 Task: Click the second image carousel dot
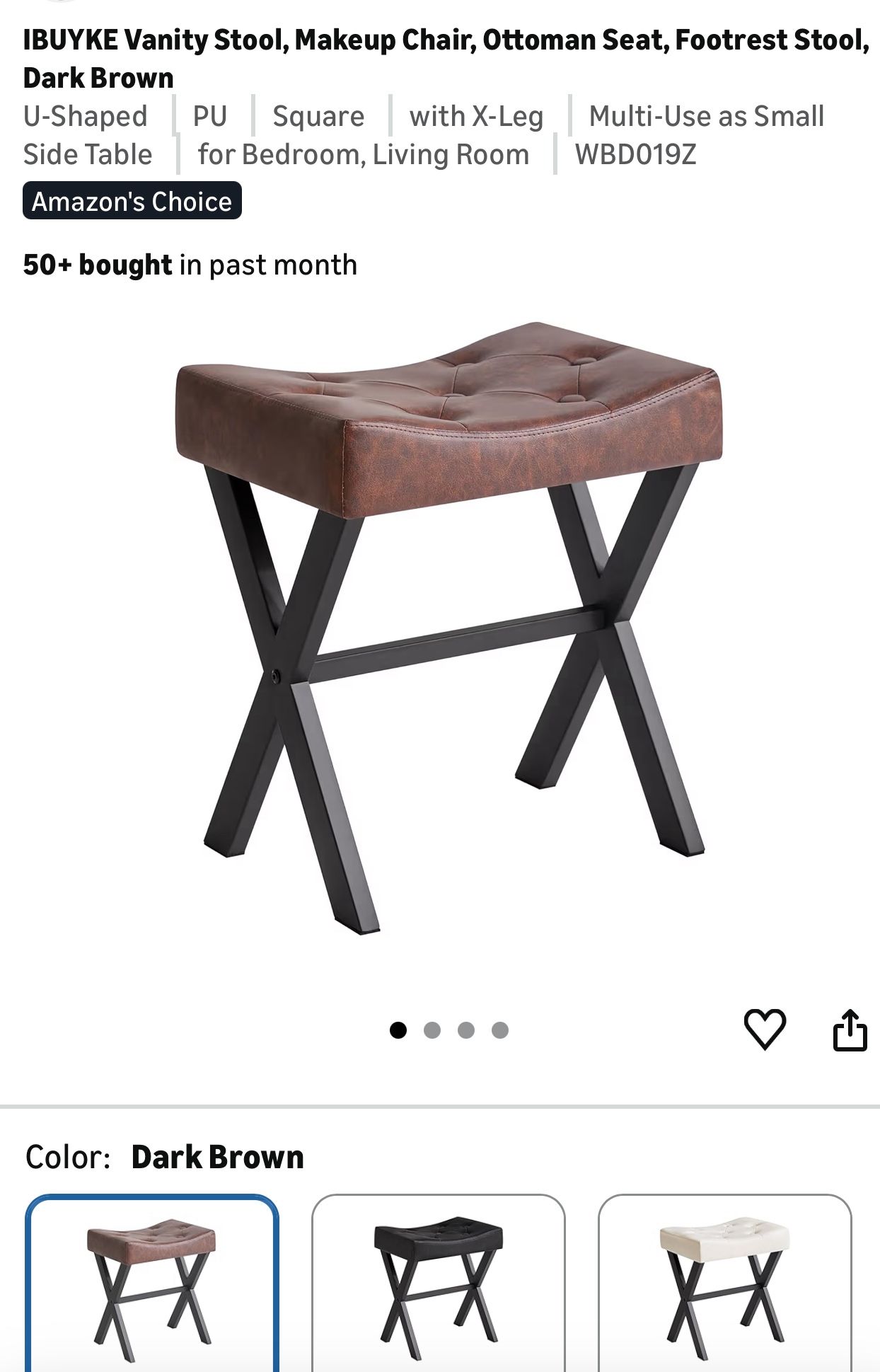pyautogui.click(x=434, y=1032)
